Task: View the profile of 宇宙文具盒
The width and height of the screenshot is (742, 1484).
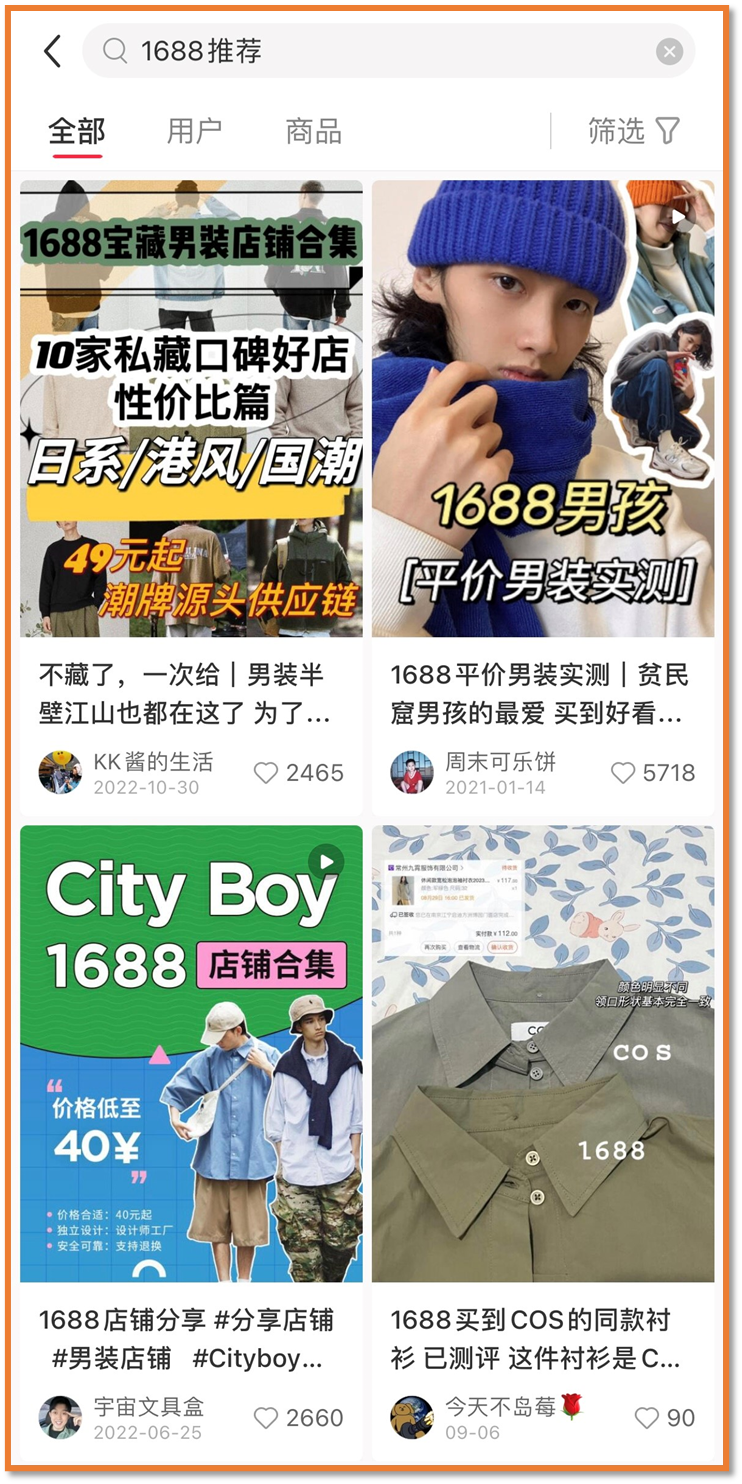Action: click(x=60, y=1418)
